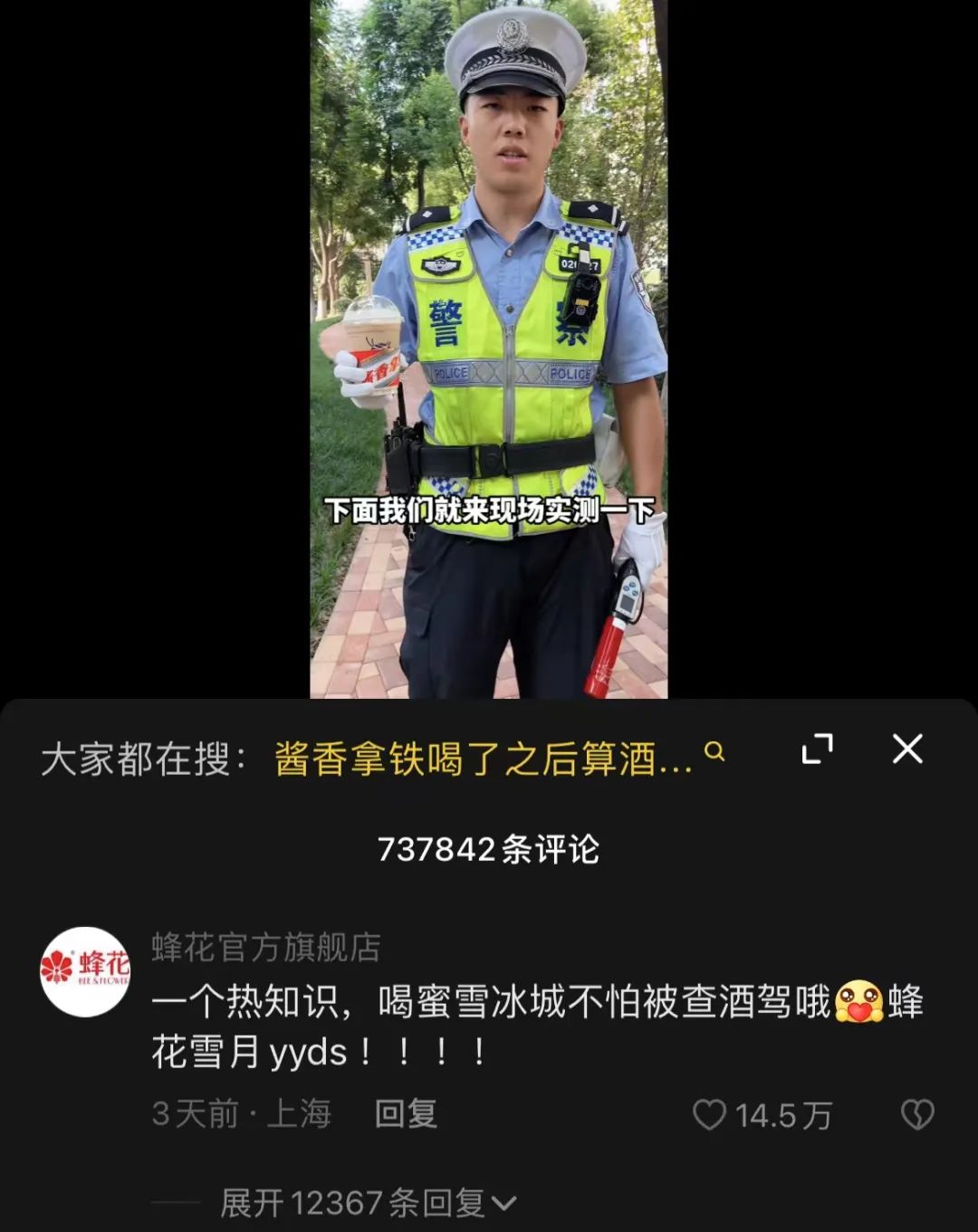Viewport: 978px width, 1232px height.
Task: Expand 12367 replies
Action: (367, 1203)
